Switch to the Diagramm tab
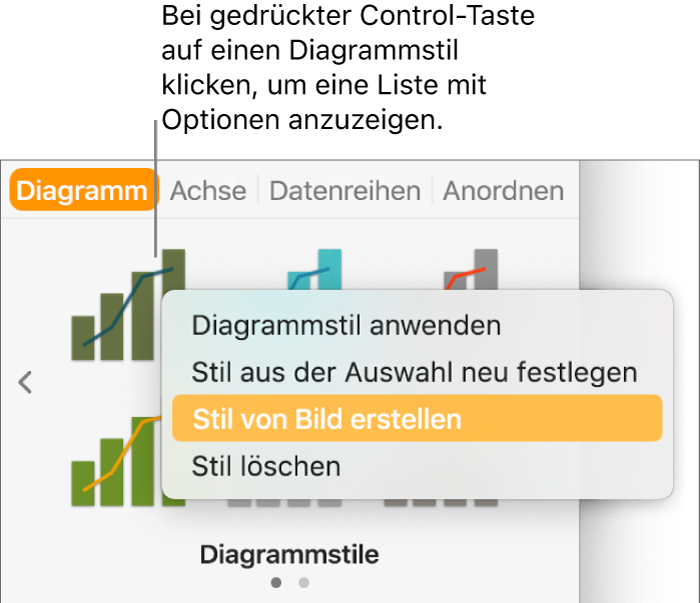The width and height of the screenshot is (700, 603). 83,190
